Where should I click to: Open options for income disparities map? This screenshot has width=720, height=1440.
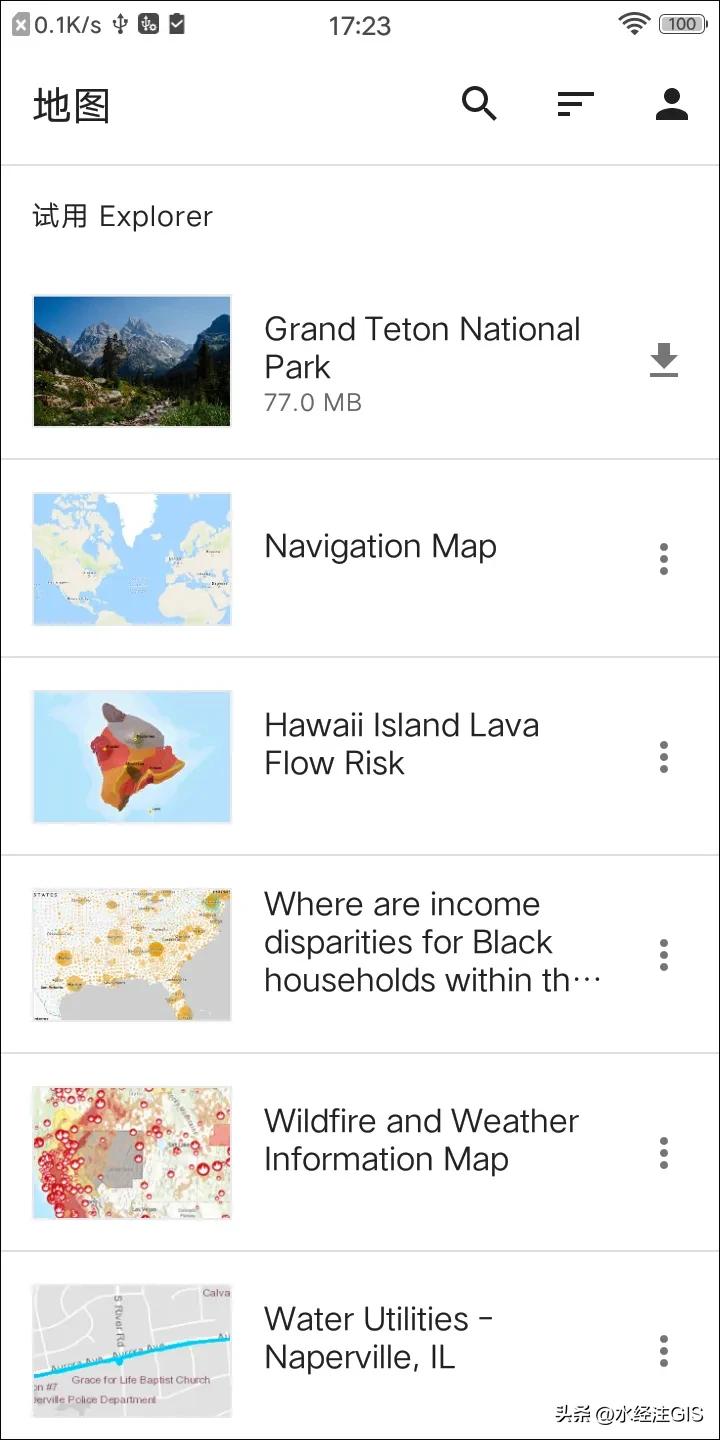663,955
